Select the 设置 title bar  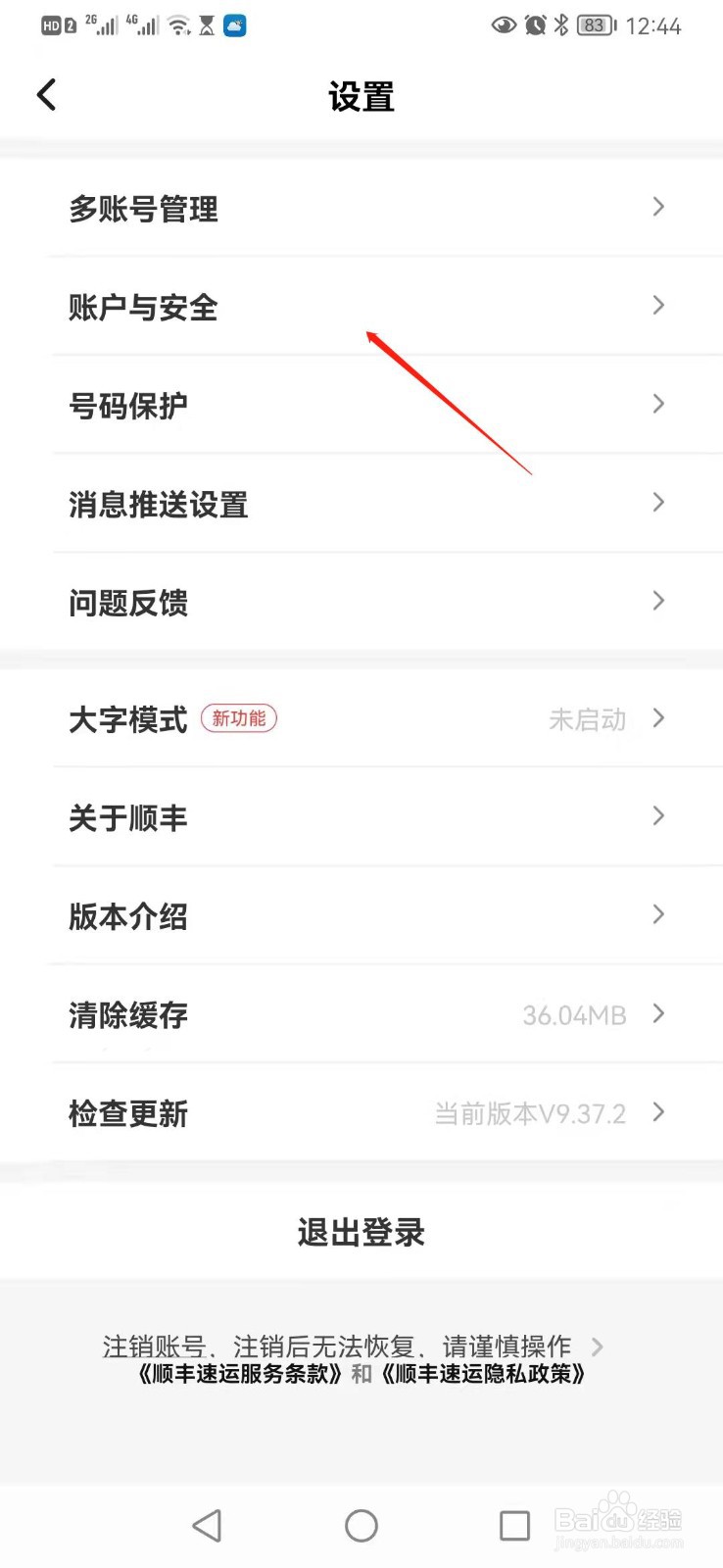coord(361,96)
